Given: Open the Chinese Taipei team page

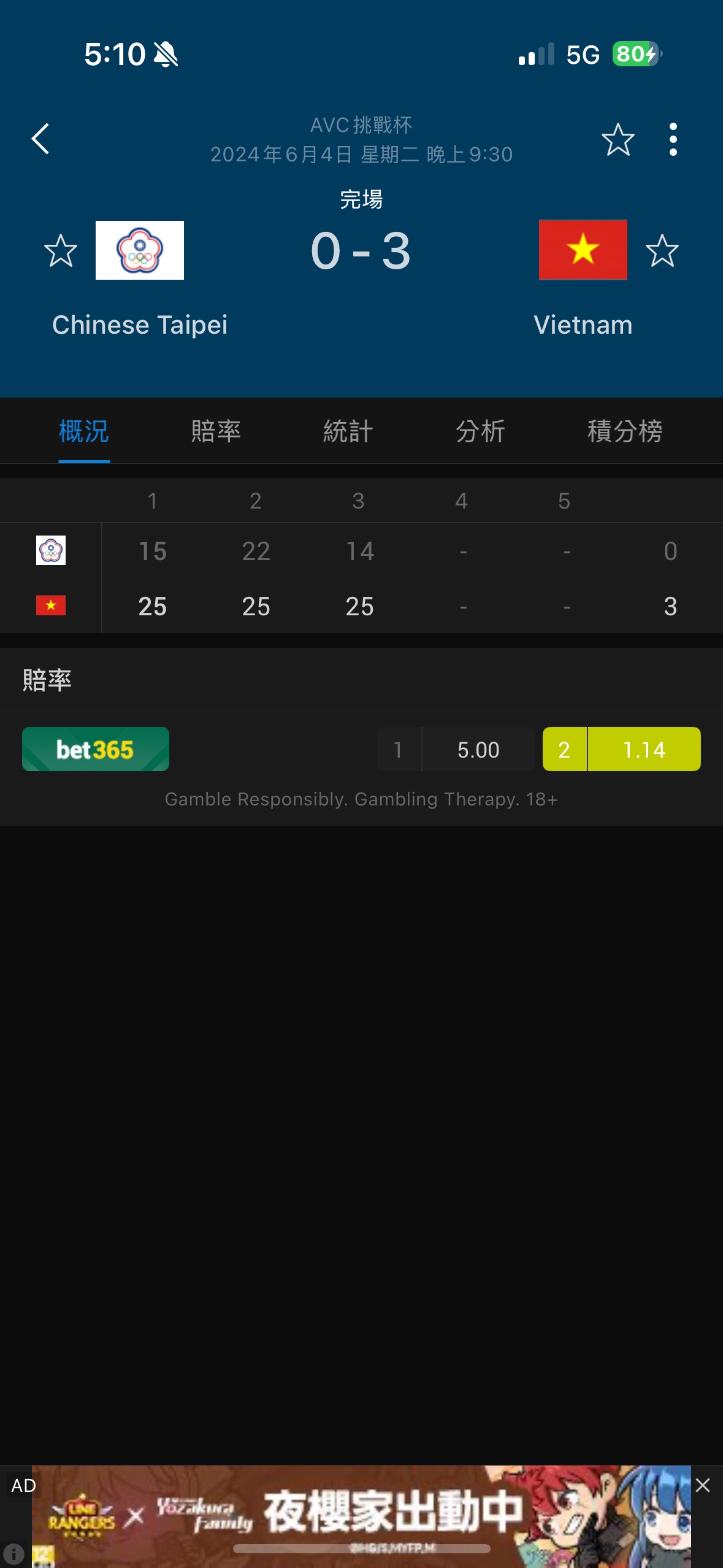Looking at the screenshot, I should pos(140,250).
